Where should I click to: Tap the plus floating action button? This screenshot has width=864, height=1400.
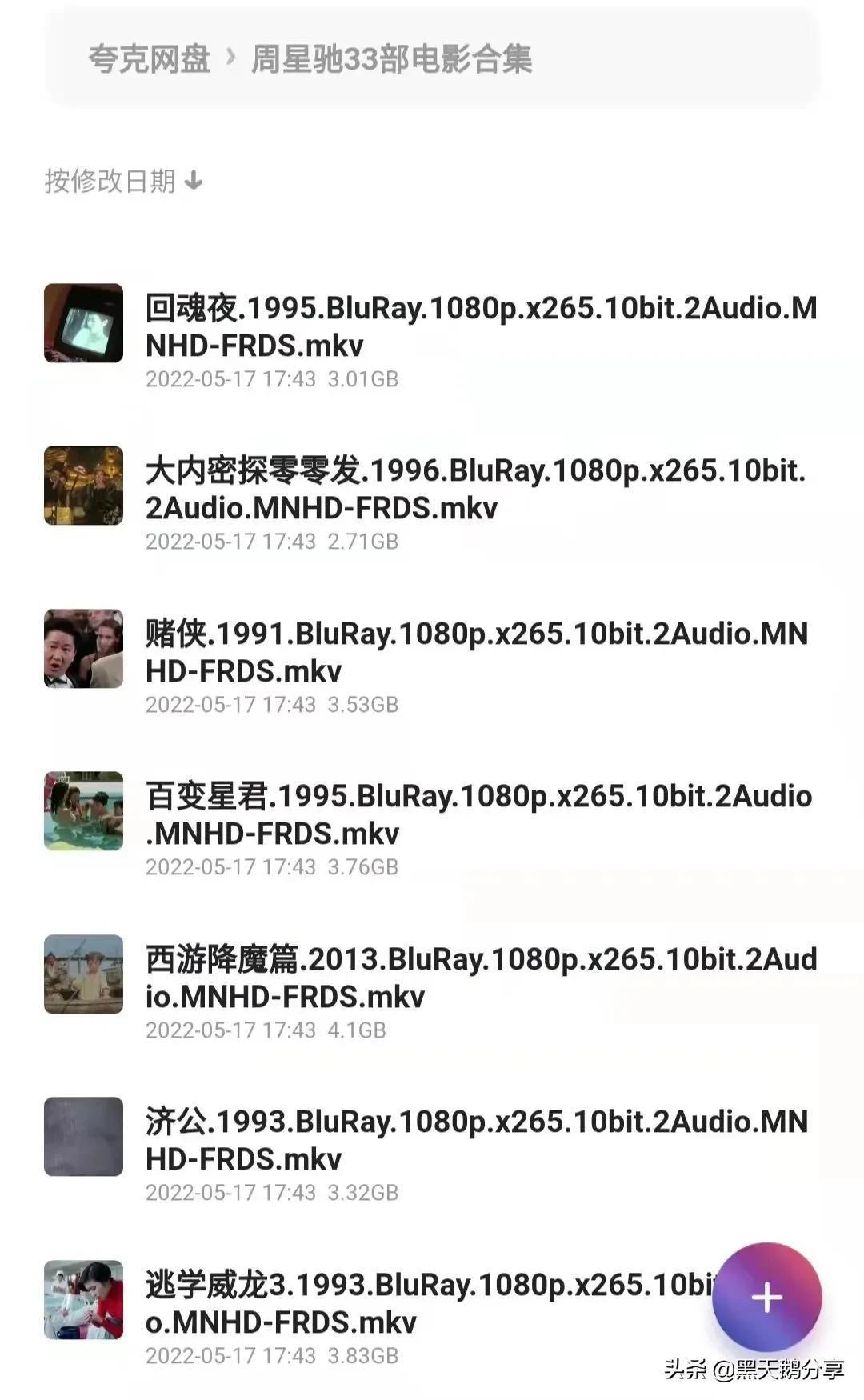766,1297
